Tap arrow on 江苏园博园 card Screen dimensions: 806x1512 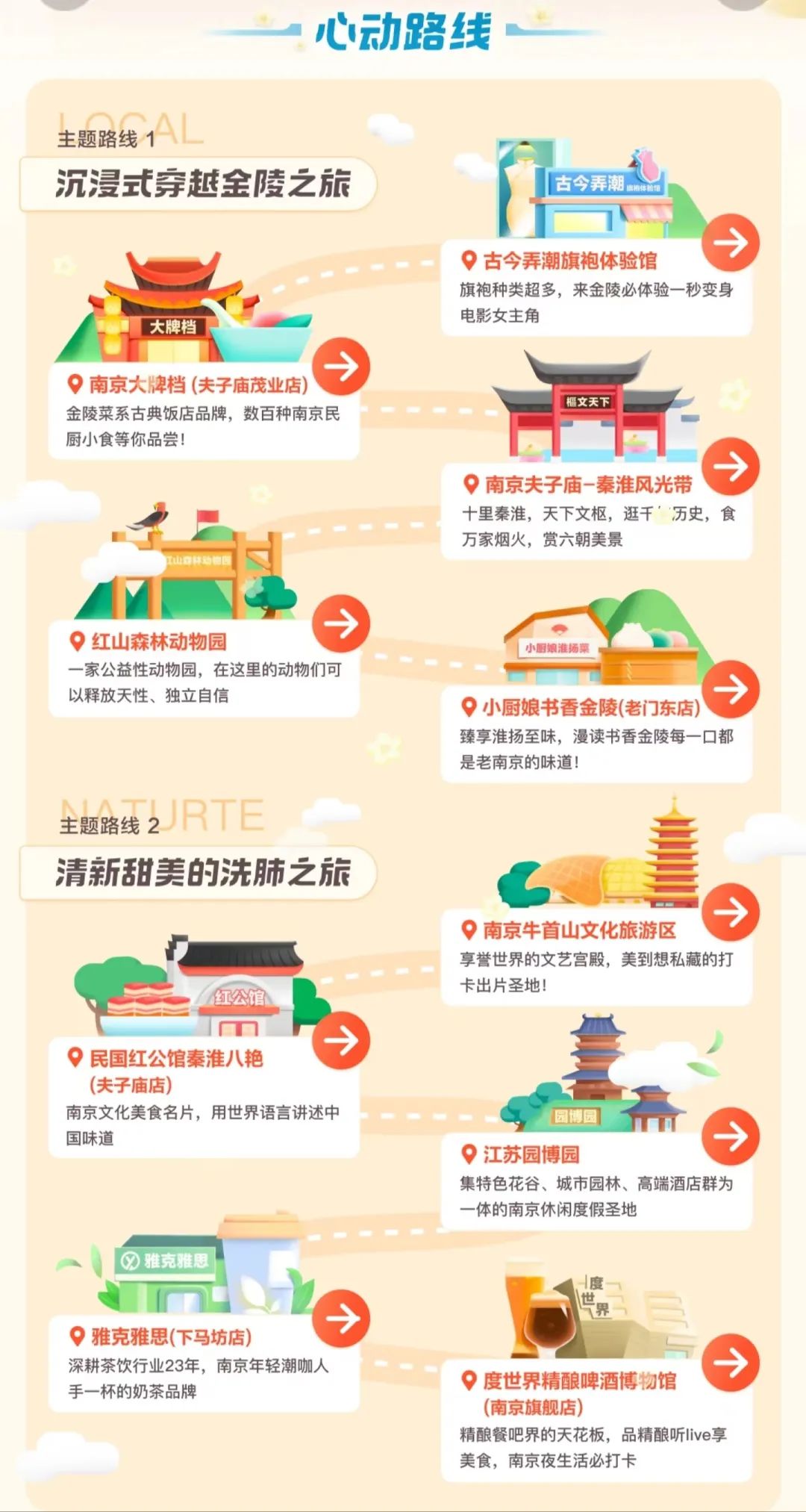[x=730, y=1136]
